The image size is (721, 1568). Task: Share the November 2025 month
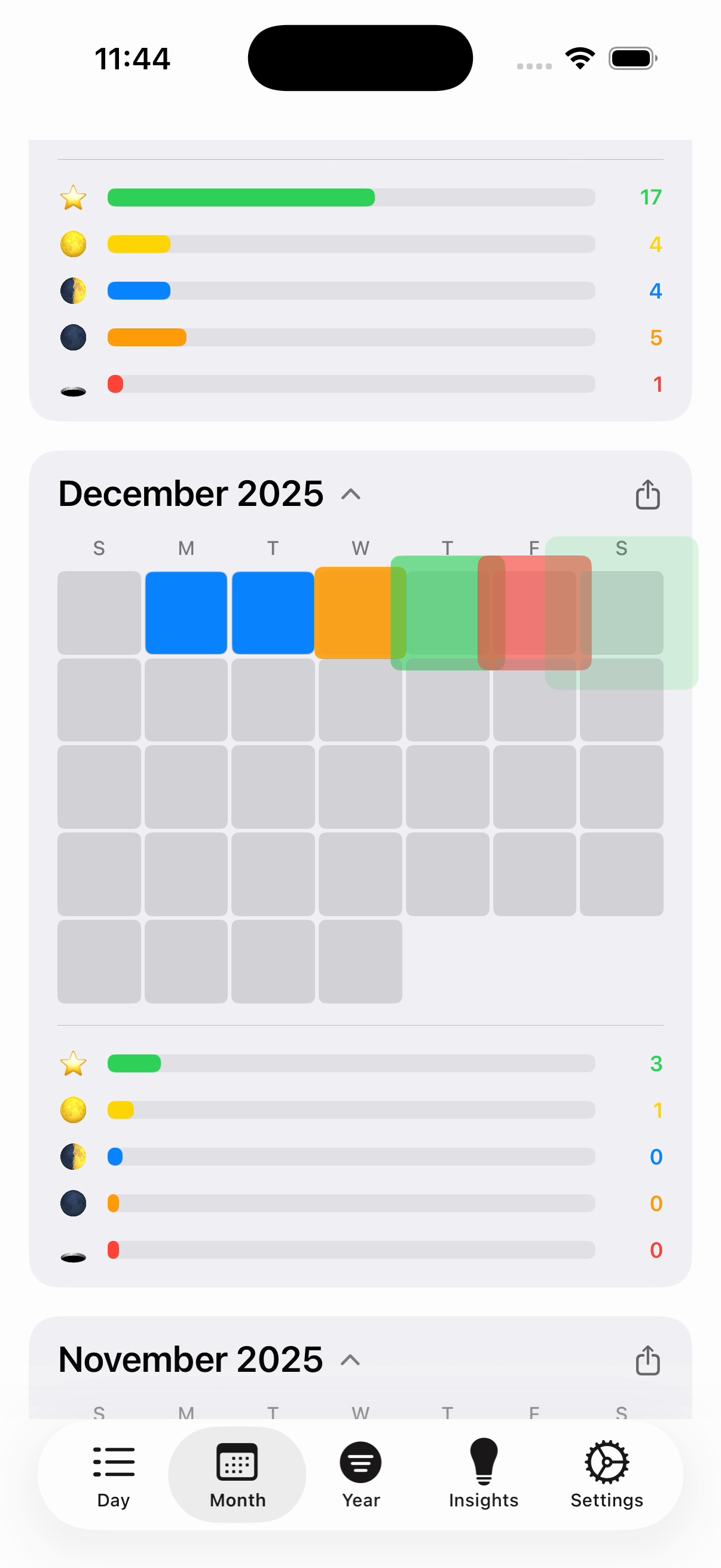click(647, 1360)
